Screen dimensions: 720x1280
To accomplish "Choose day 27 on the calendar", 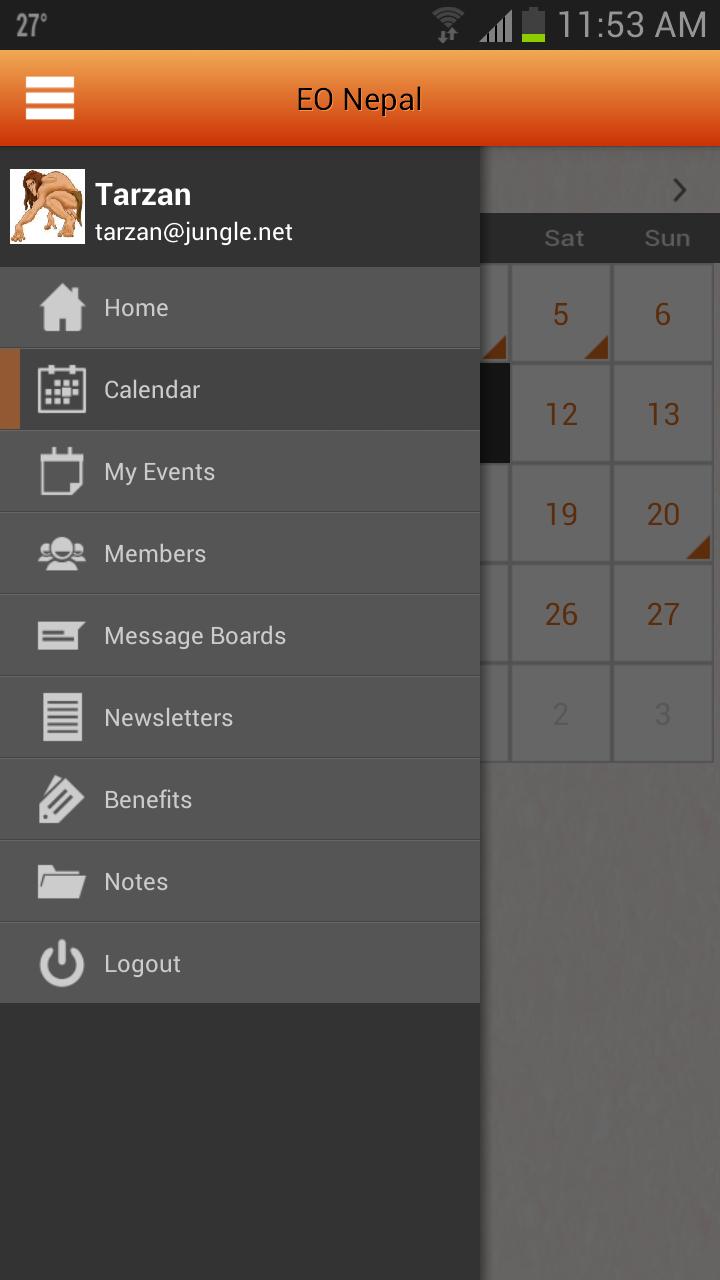I will coord(663,614).
